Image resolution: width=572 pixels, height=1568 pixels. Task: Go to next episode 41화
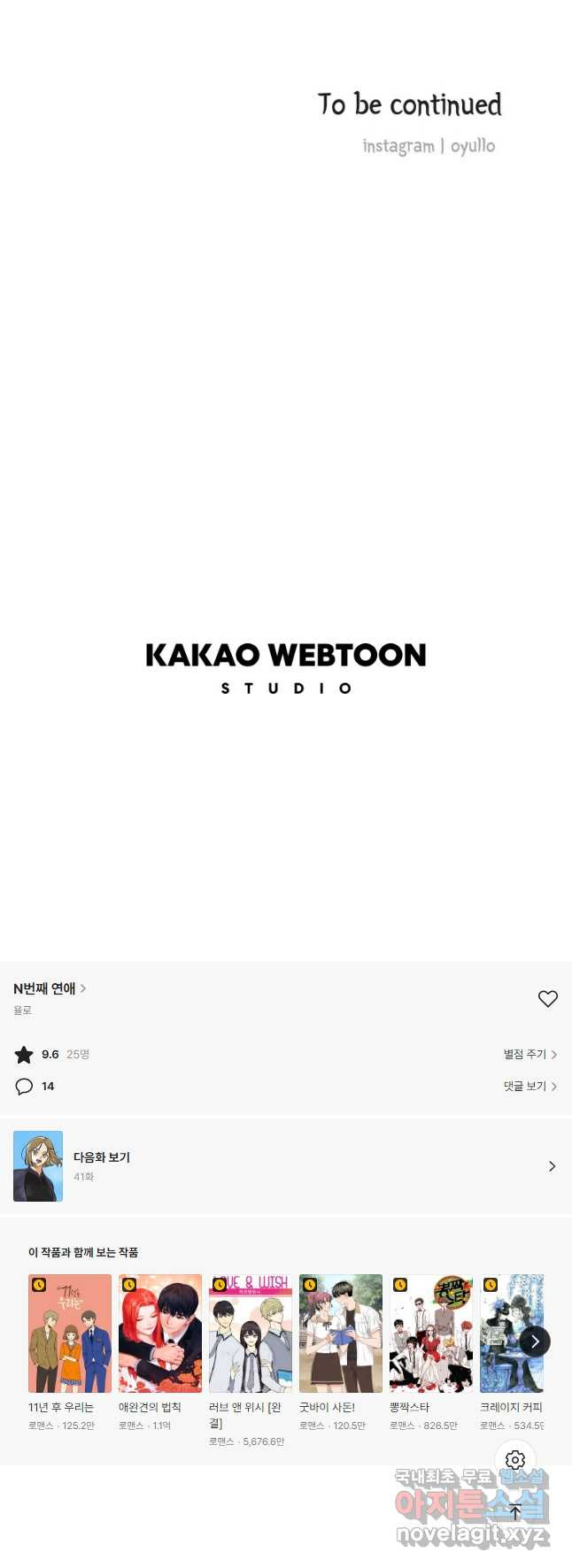(285, 1165)
